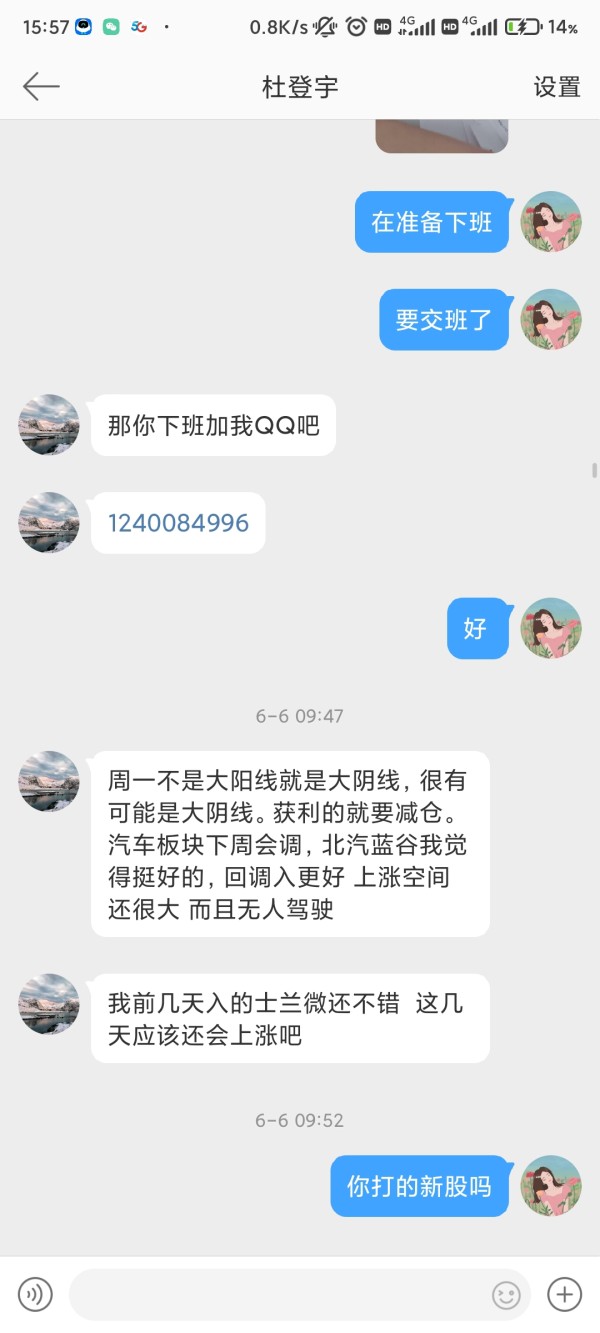Go back using the arrow icon
Viewport: 600px width, 1333px height.
pos(41,87)
